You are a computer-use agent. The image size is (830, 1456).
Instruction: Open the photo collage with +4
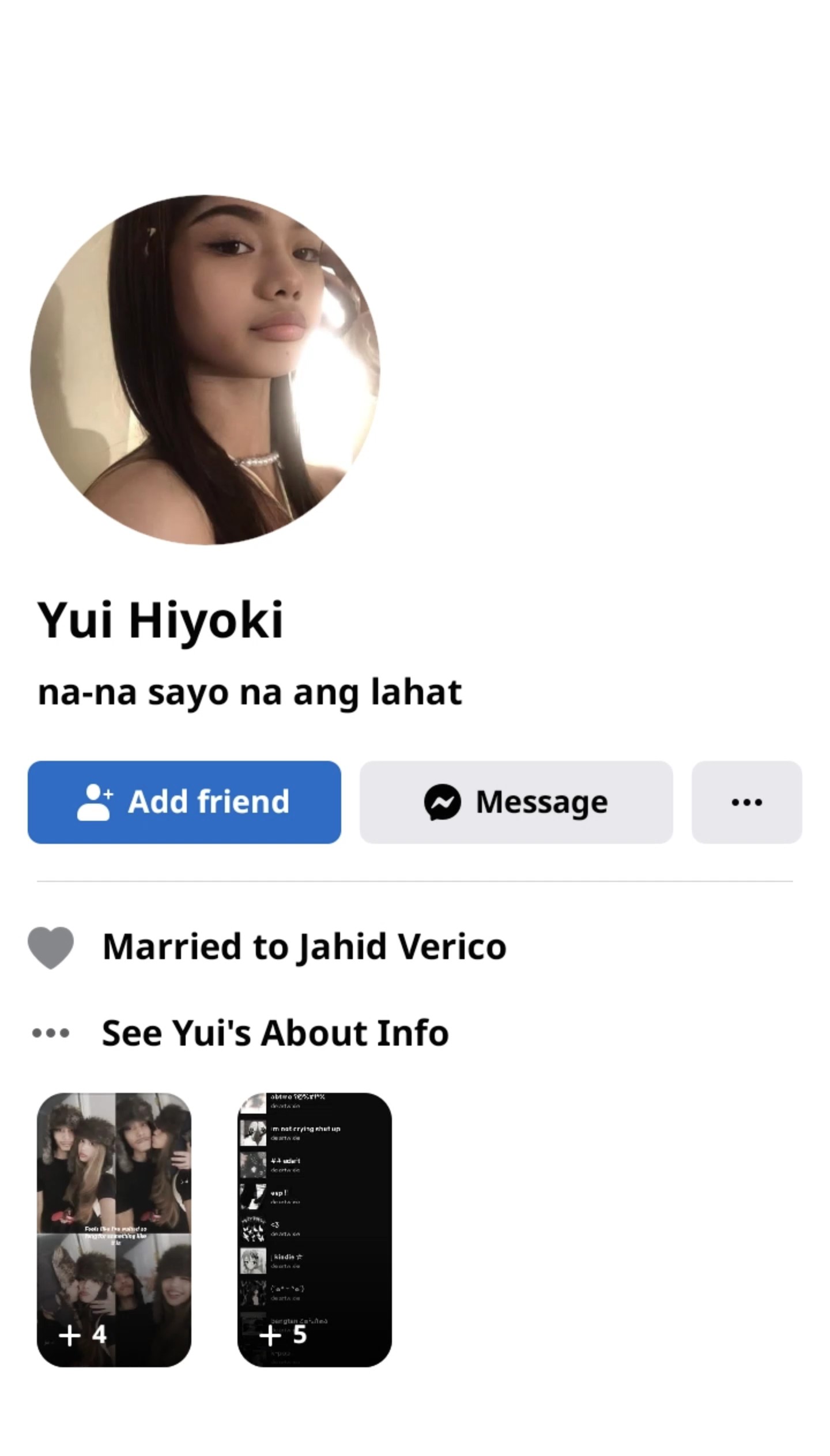point(114,1229)
